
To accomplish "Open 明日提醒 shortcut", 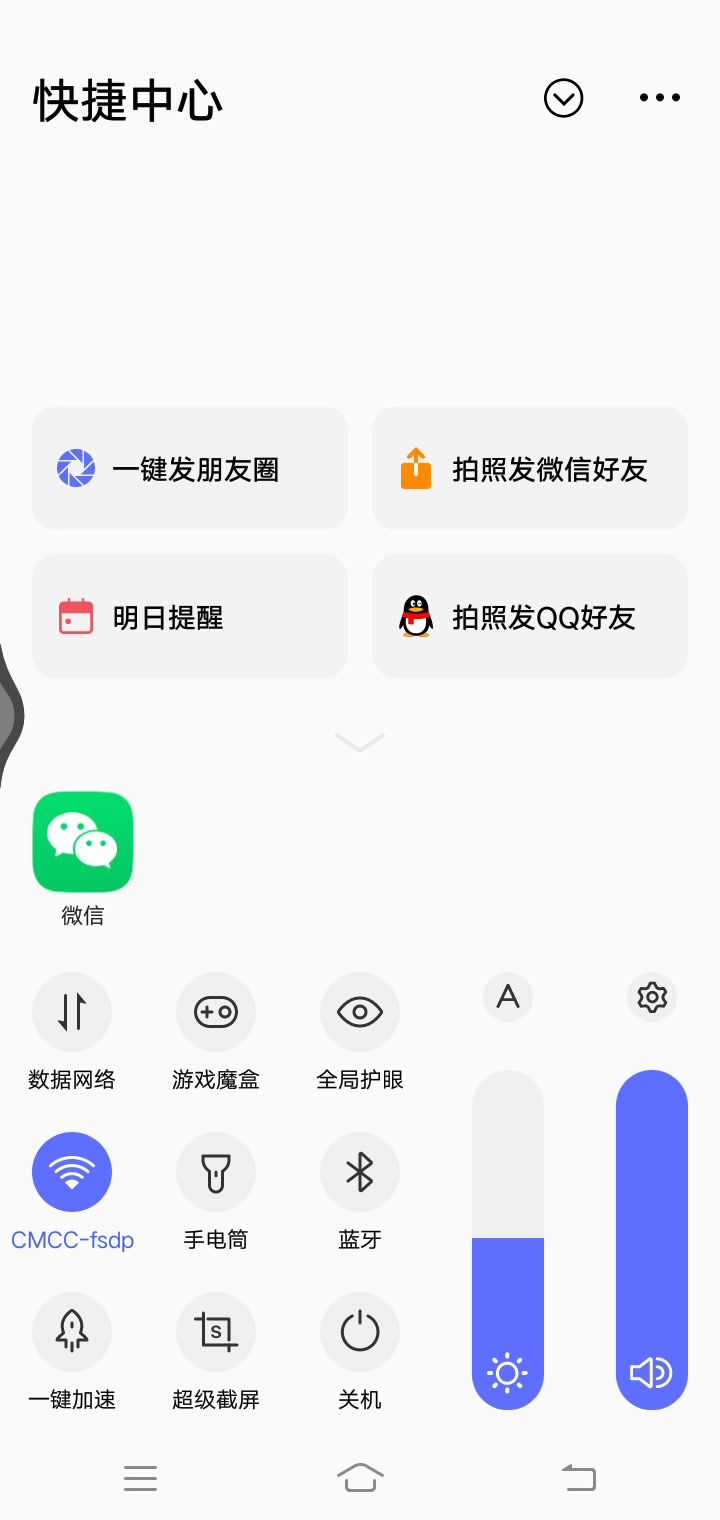I will 190,616.
